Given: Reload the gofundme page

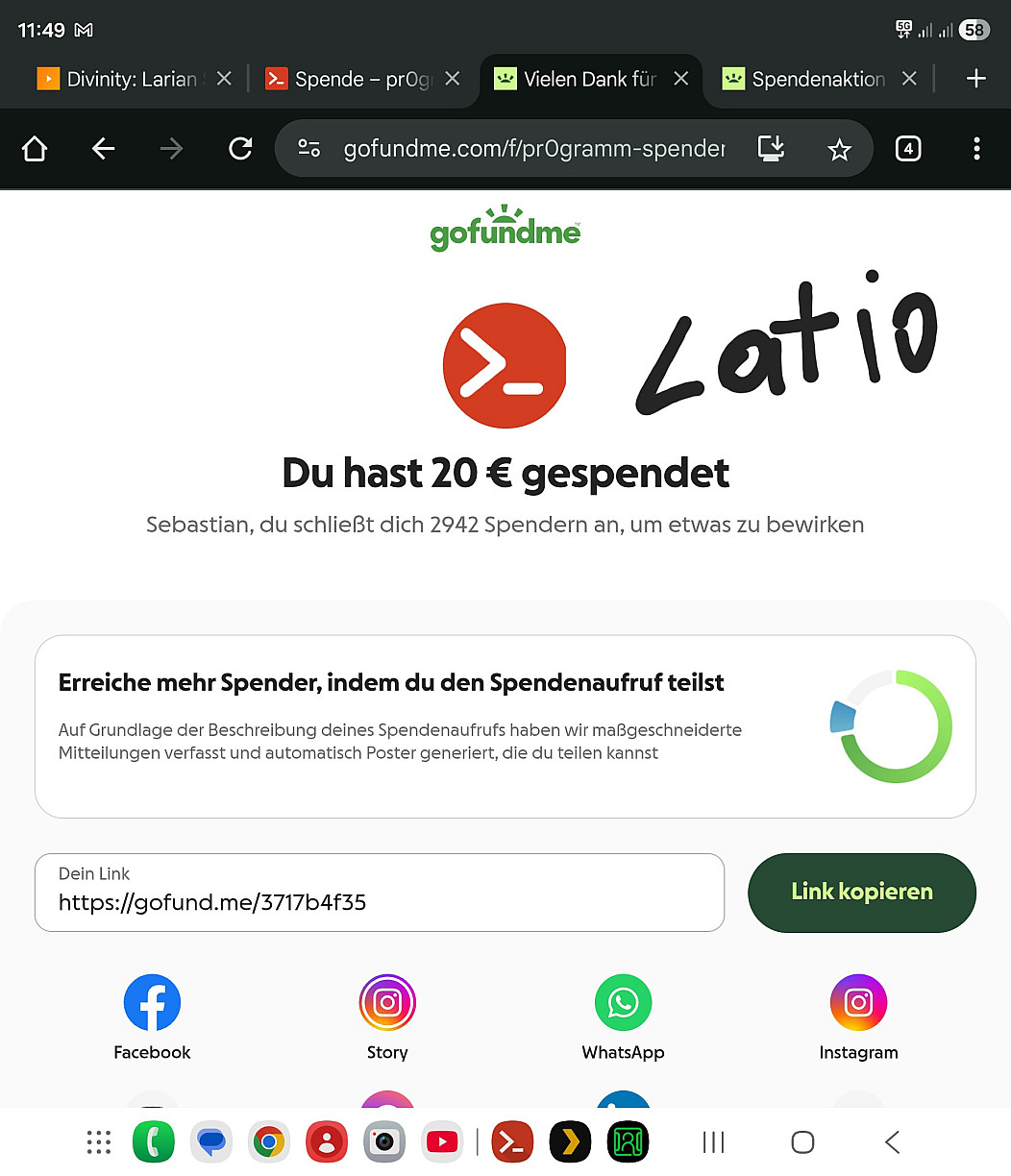Looking at the screenshot, I should click(x=240, y=148).
